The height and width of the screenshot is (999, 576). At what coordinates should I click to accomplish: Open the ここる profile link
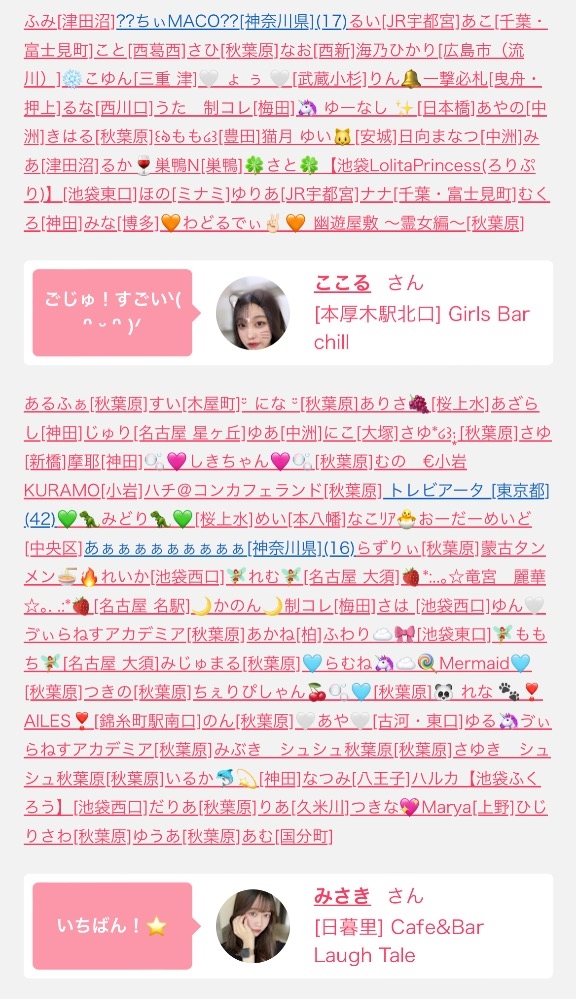click(342, 283)
